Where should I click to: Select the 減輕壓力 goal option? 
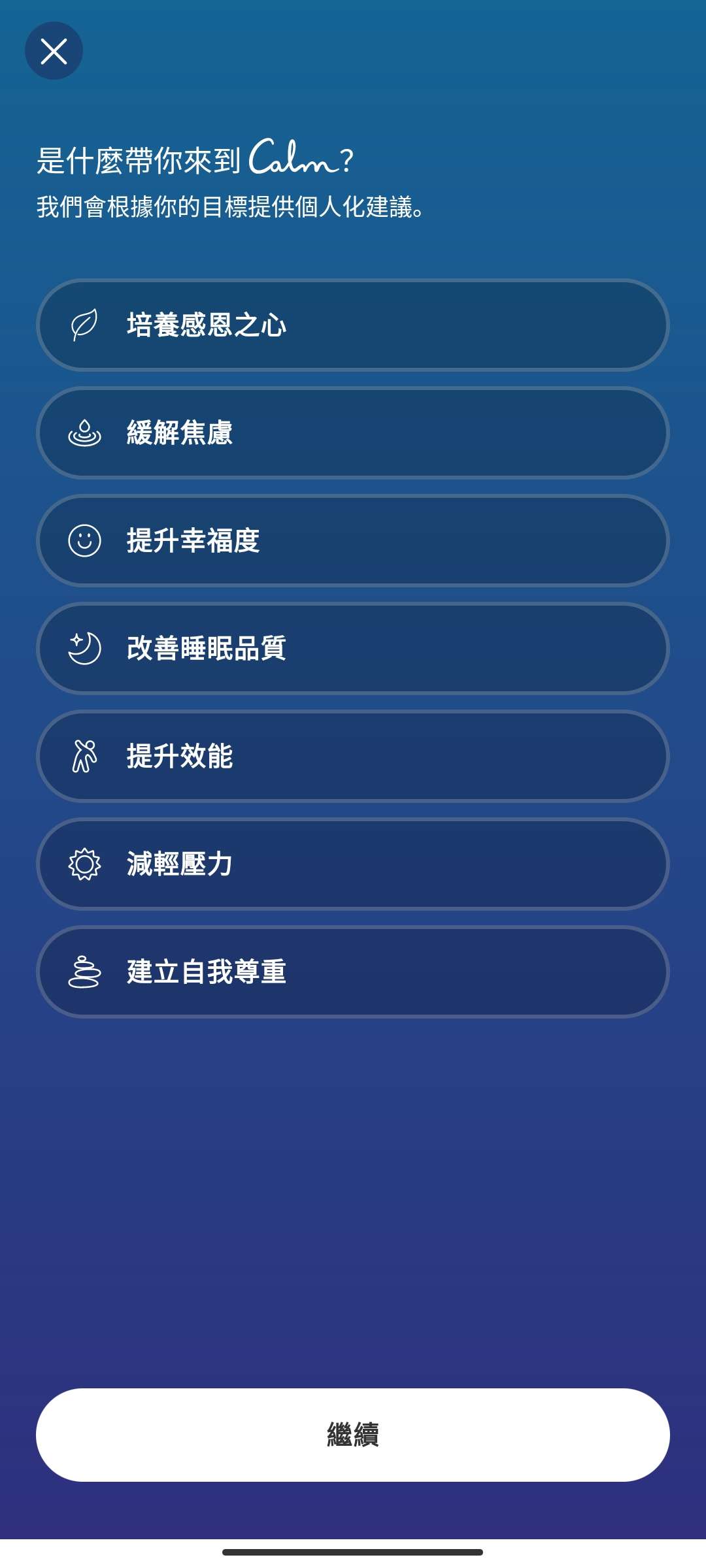pyautogui.click(x=353, y=864)
